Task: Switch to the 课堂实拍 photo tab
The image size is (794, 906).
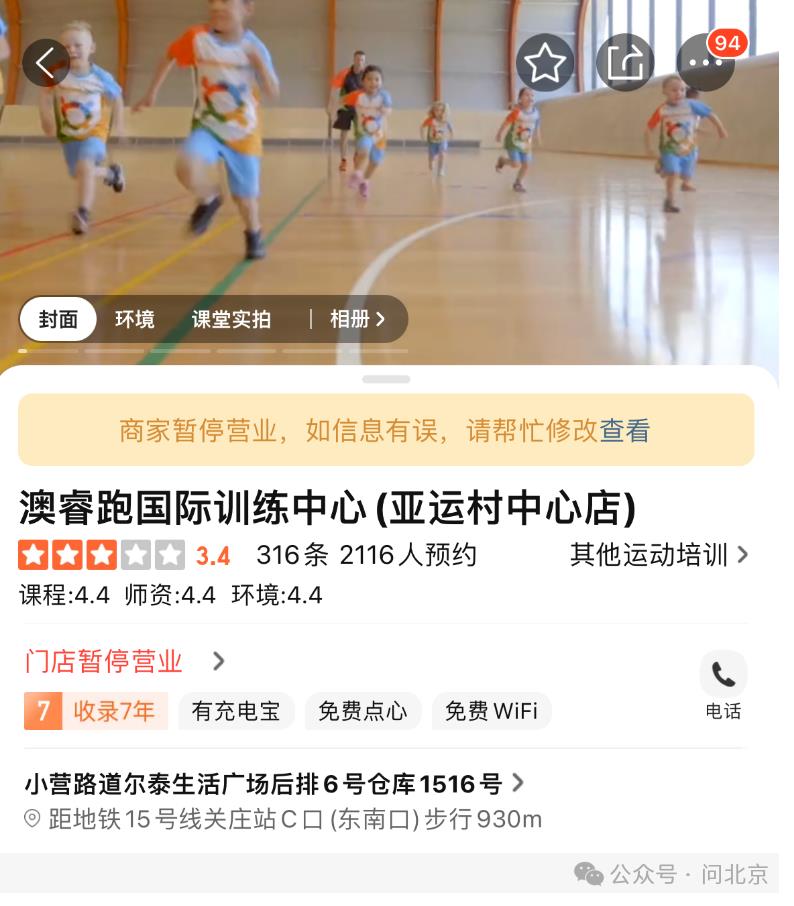Action: (x=231, y=319)
